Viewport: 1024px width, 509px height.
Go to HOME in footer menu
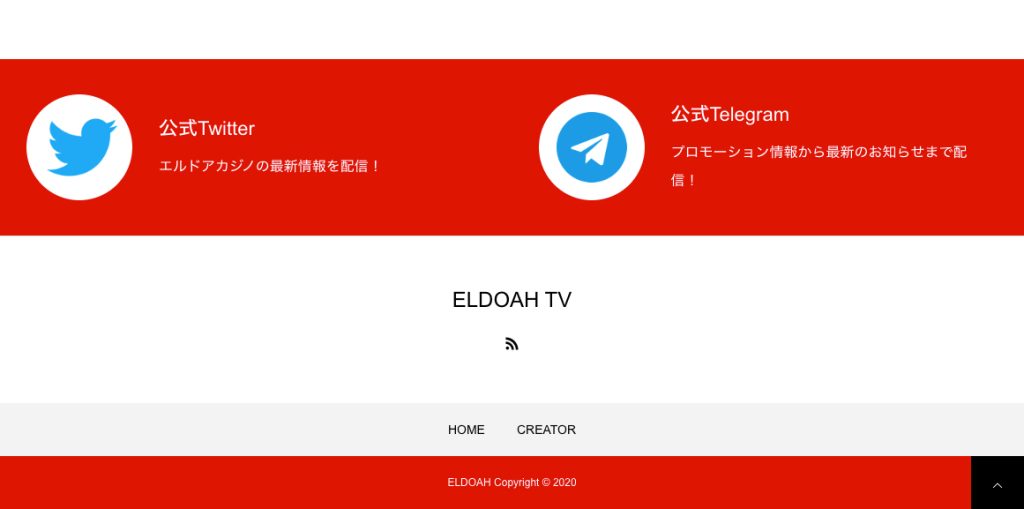(466, 430)
